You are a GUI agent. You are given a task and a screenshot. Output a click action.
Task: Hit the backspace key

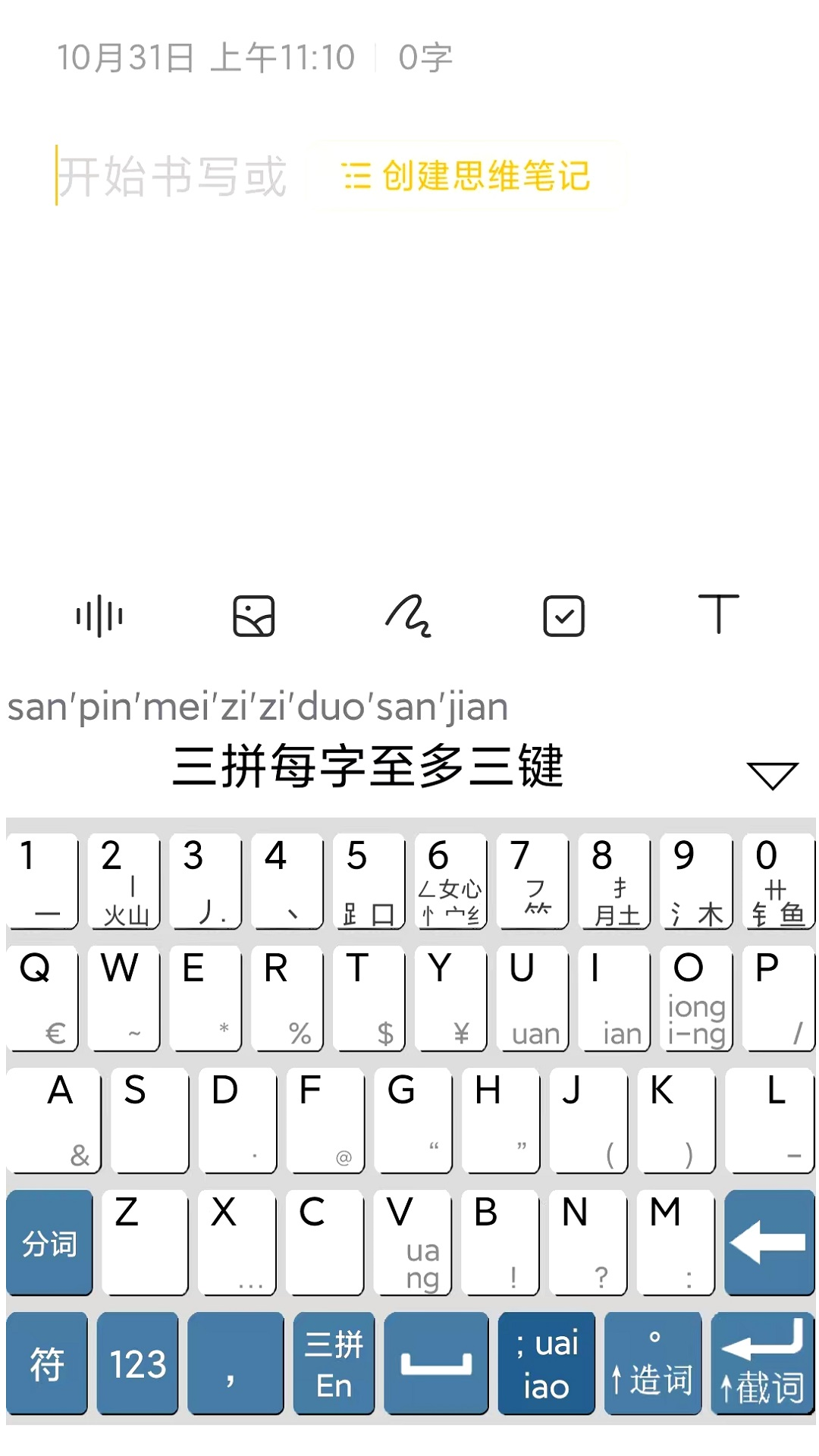pyautogui.click(x=769, y=1242)
